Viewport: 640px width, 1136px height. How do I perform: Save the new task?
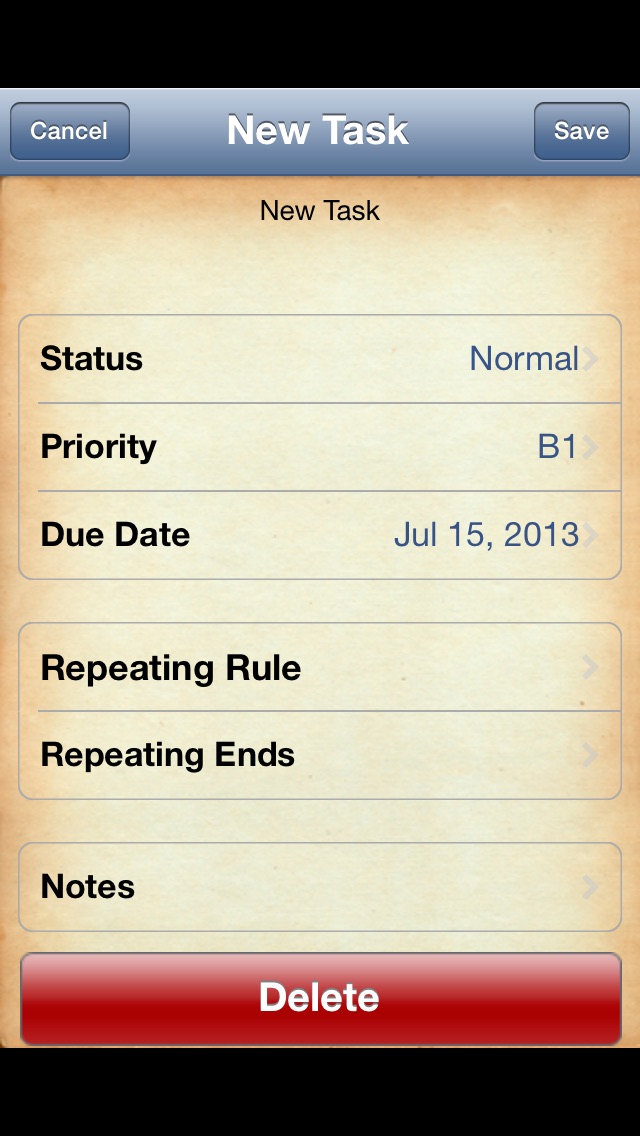[x=581, y=131]
